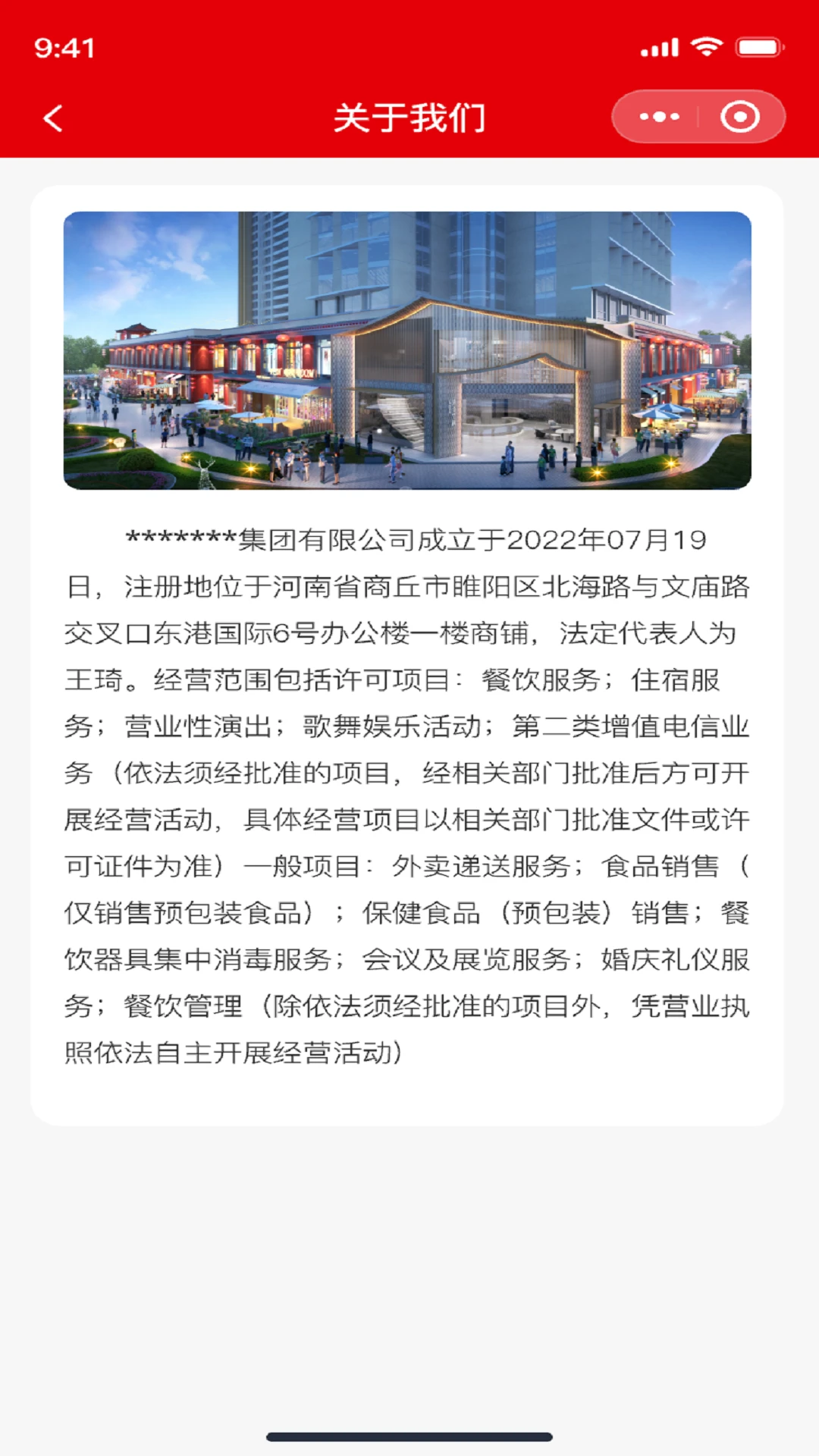Viewport: 819px width, 1456px height.
Task: Select the 关于我们 title bar
Action: tap(409, 119)
